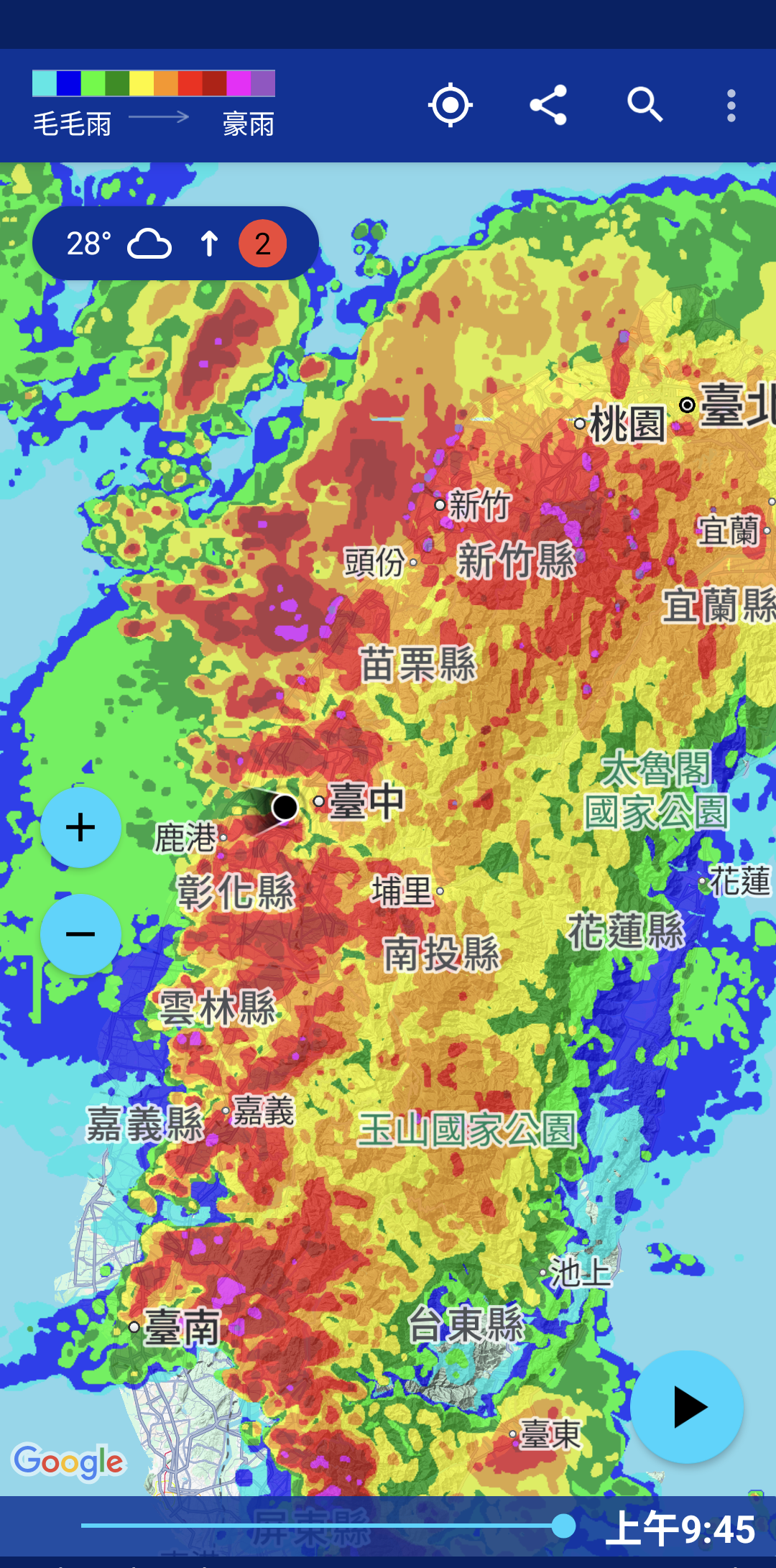Share the radar map

pos(548,105)
